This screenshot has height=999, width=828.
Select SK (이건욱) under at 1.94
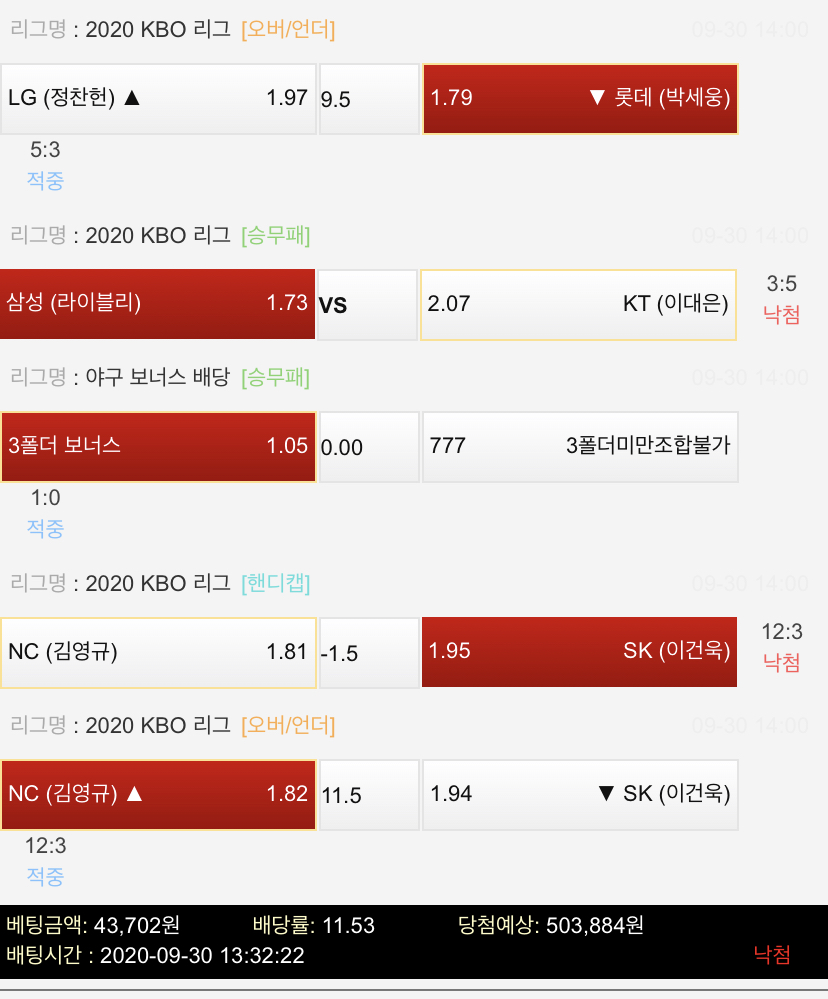tap(580, 794)
